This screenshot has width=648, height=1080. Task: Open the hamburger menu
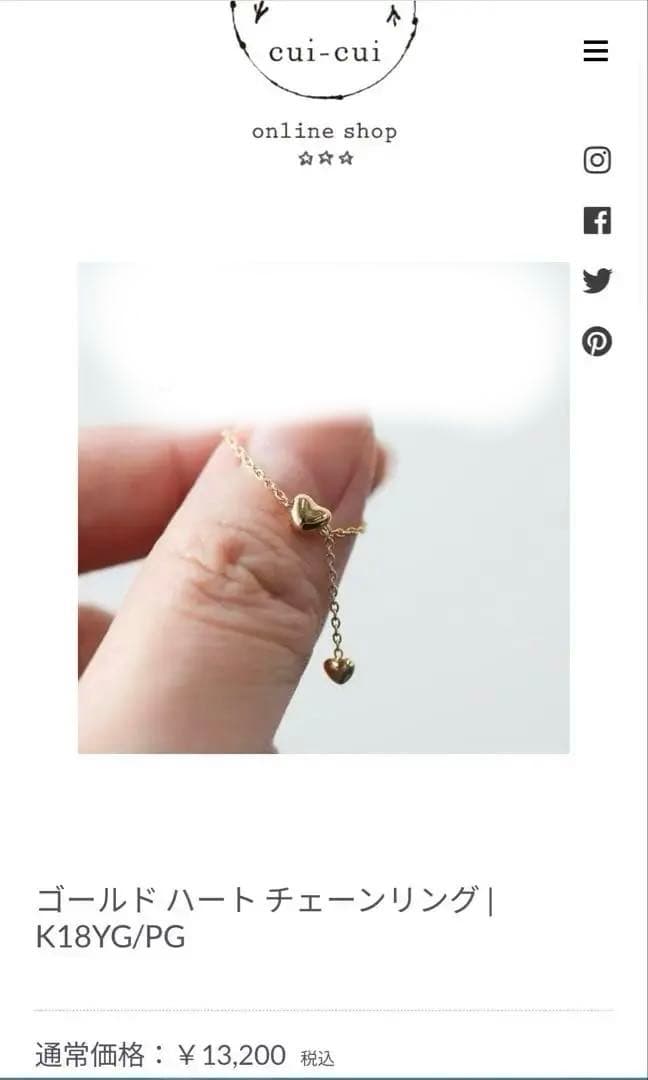(x=595, y=51)
